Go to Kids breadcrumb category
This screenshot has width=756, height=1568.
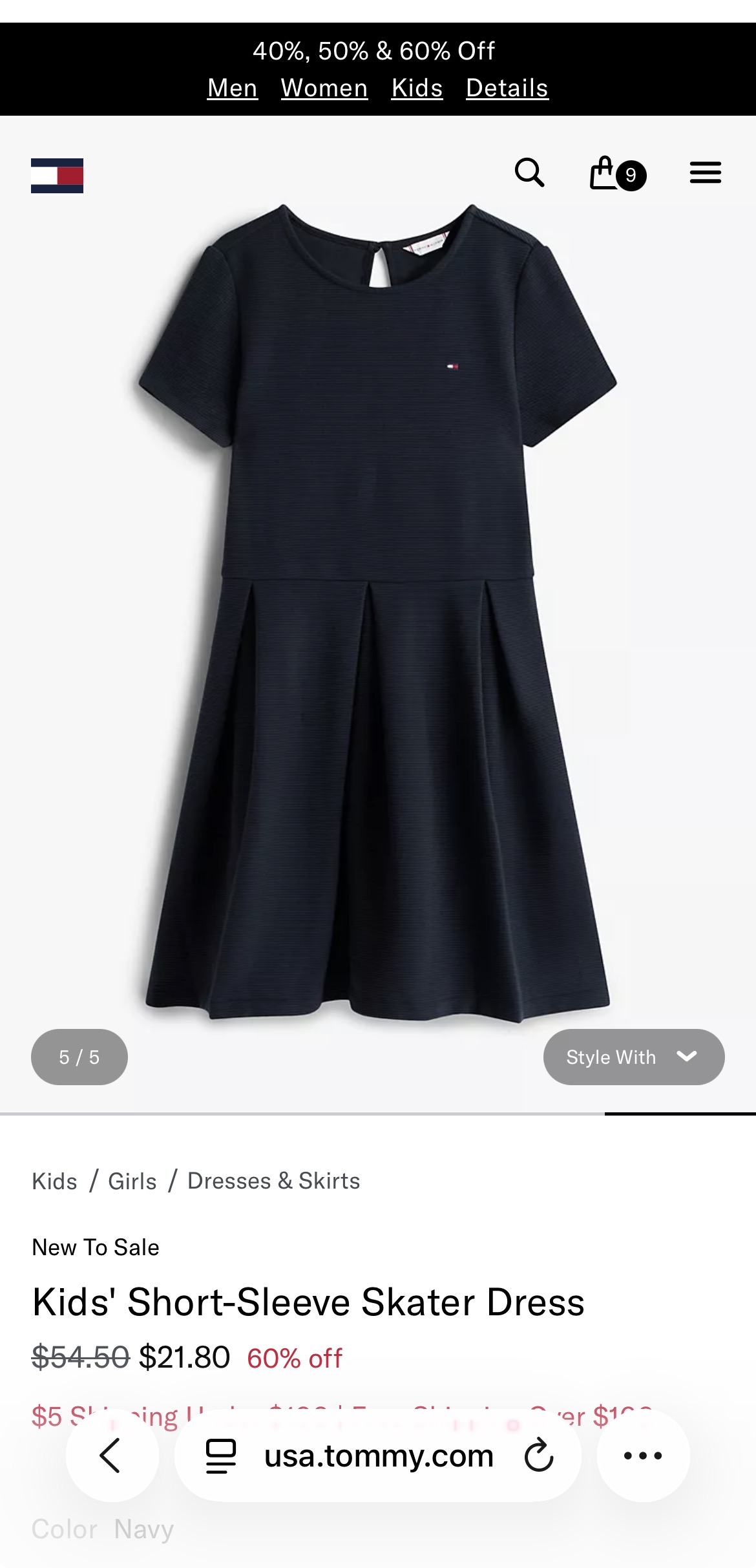(x=54, y=1181)
